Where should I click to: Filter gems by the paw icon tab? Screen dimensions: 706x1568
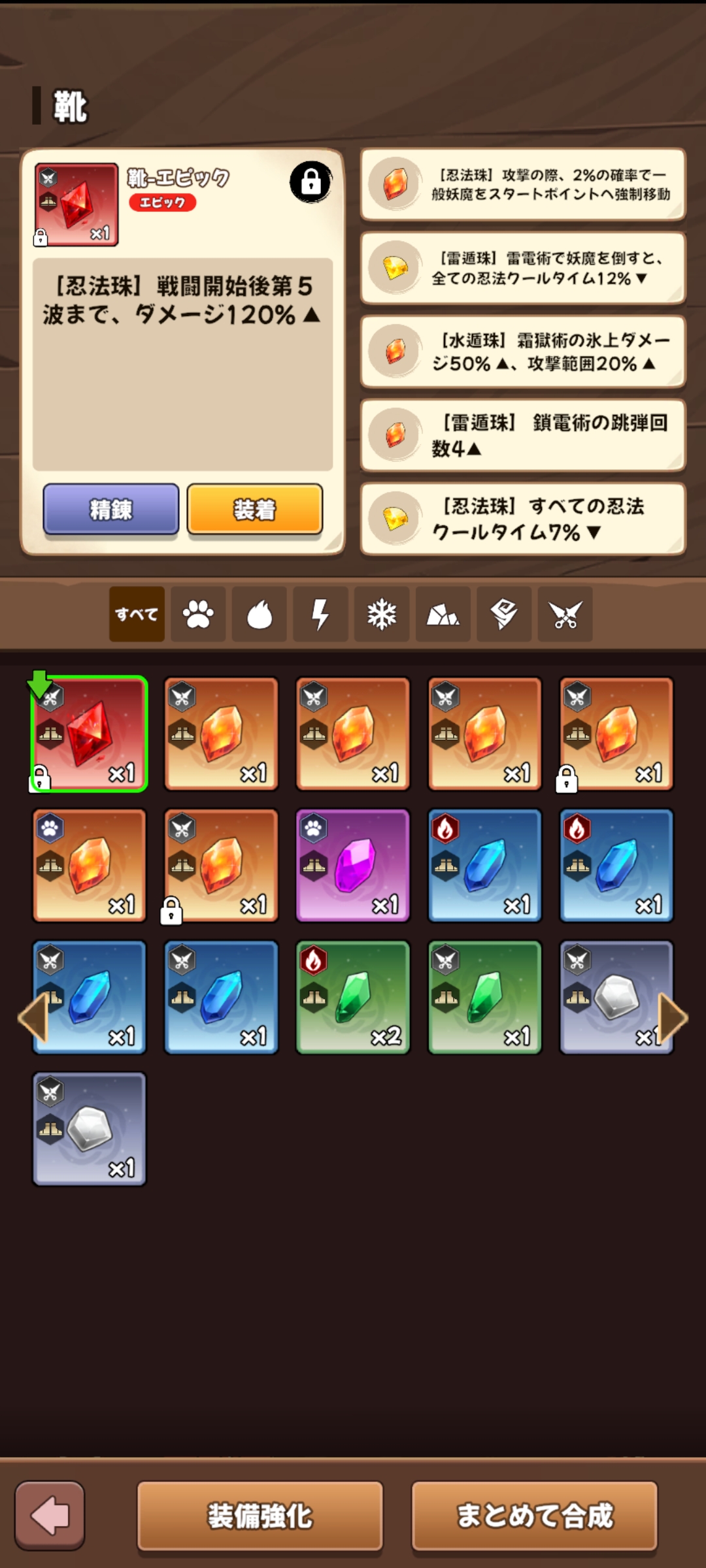tap(198, 614)
